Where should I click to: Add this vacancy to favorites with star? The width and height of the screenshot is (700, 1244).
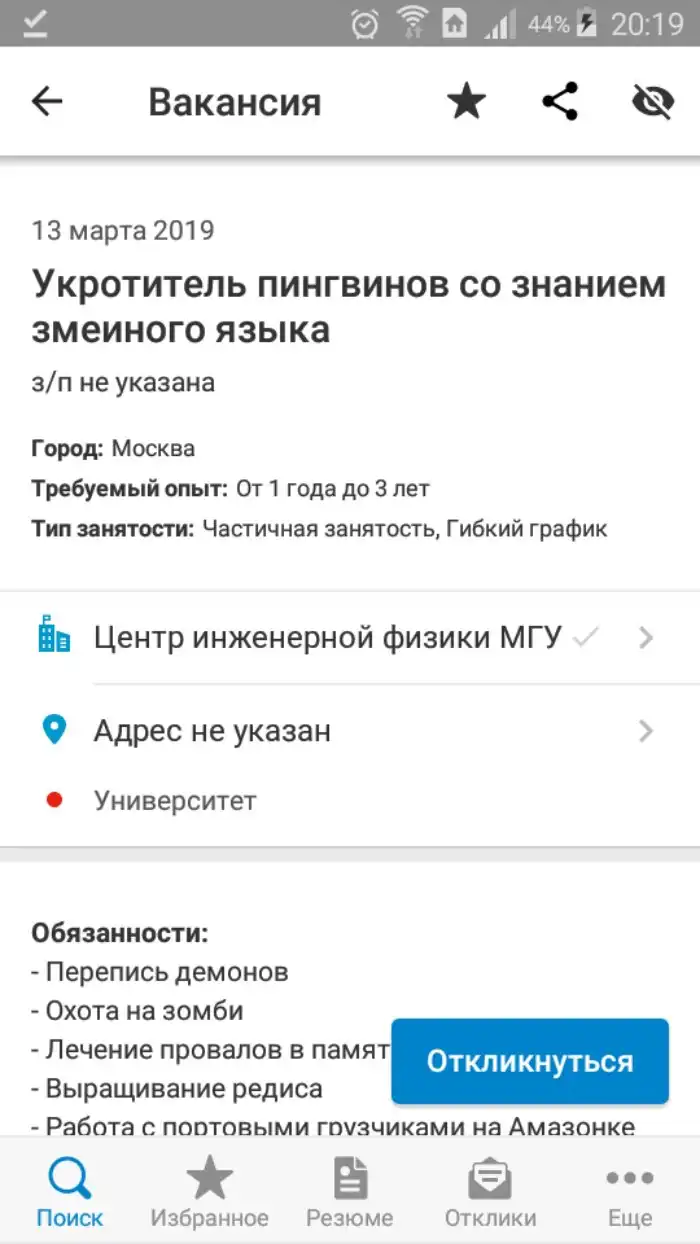466,101
